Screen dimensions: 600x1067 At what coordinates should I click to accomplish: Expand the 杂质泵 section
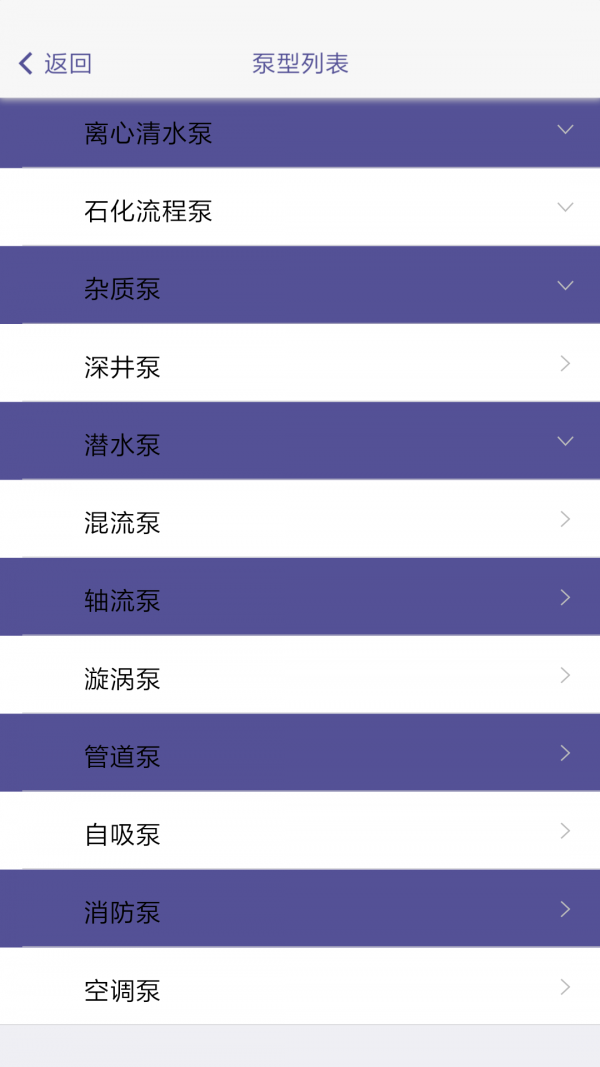pyautogui.click(x=300, y=288)
